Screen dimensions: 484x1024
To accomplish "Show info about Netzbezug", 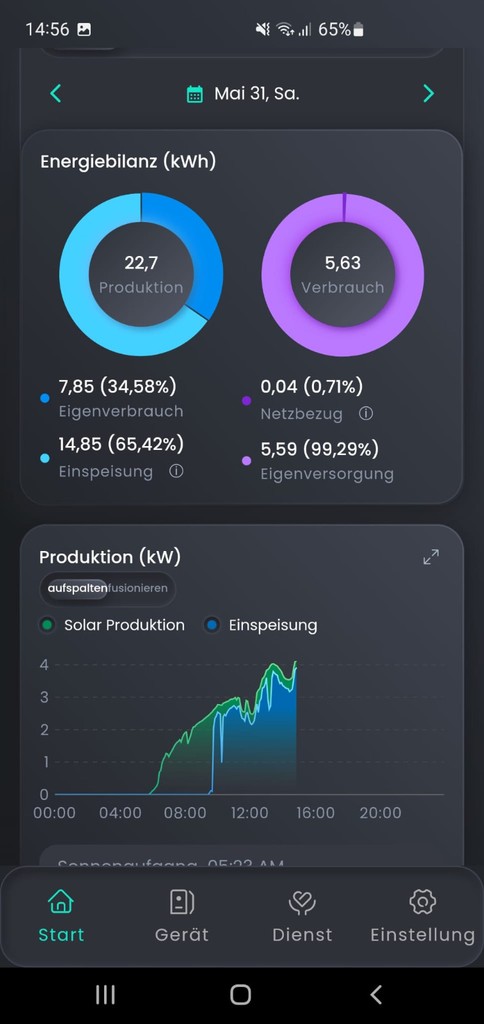I will [x=366, y=413].
